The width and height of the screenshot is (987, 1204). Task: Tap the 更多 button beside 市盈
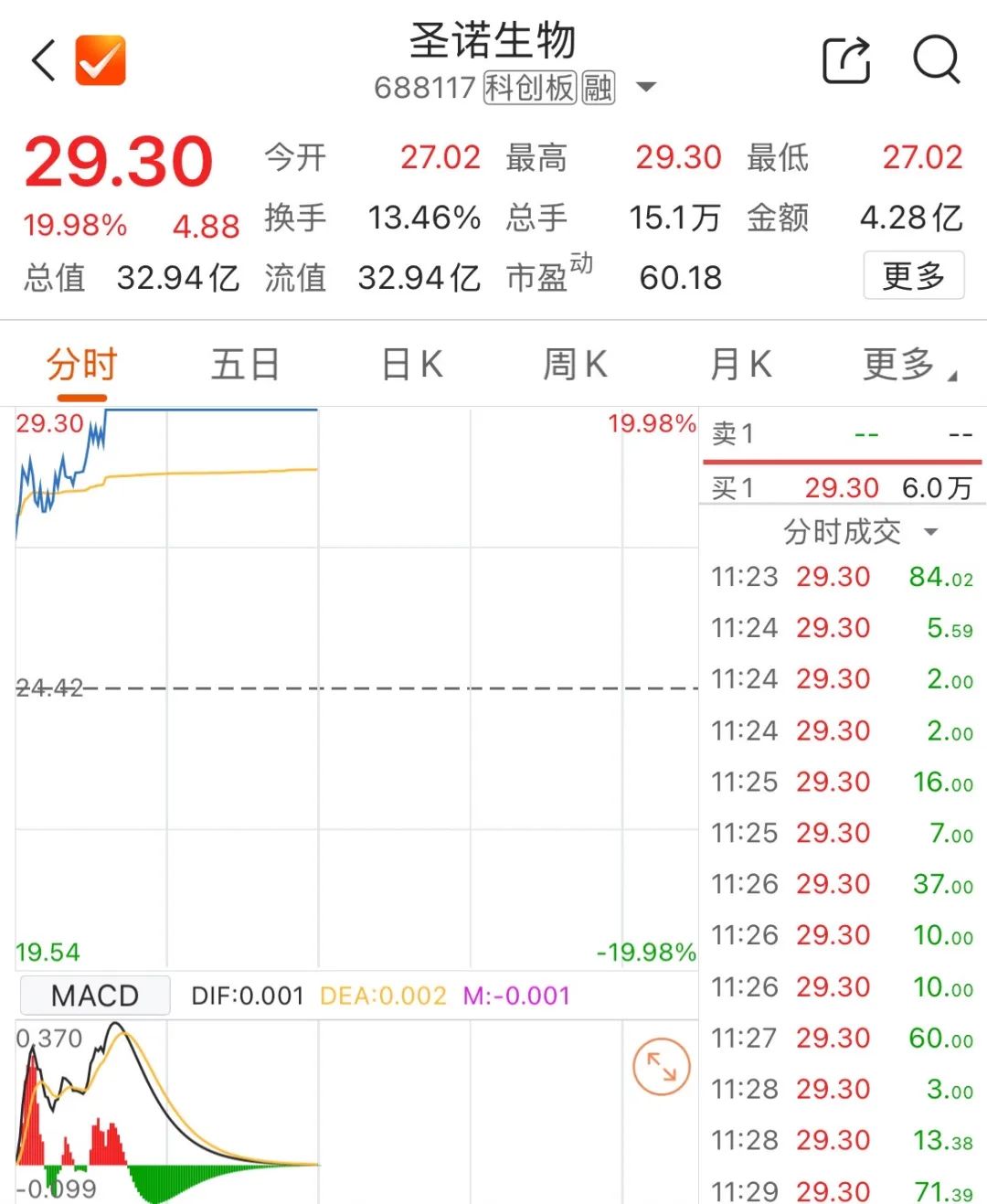(x=913, y=275)
